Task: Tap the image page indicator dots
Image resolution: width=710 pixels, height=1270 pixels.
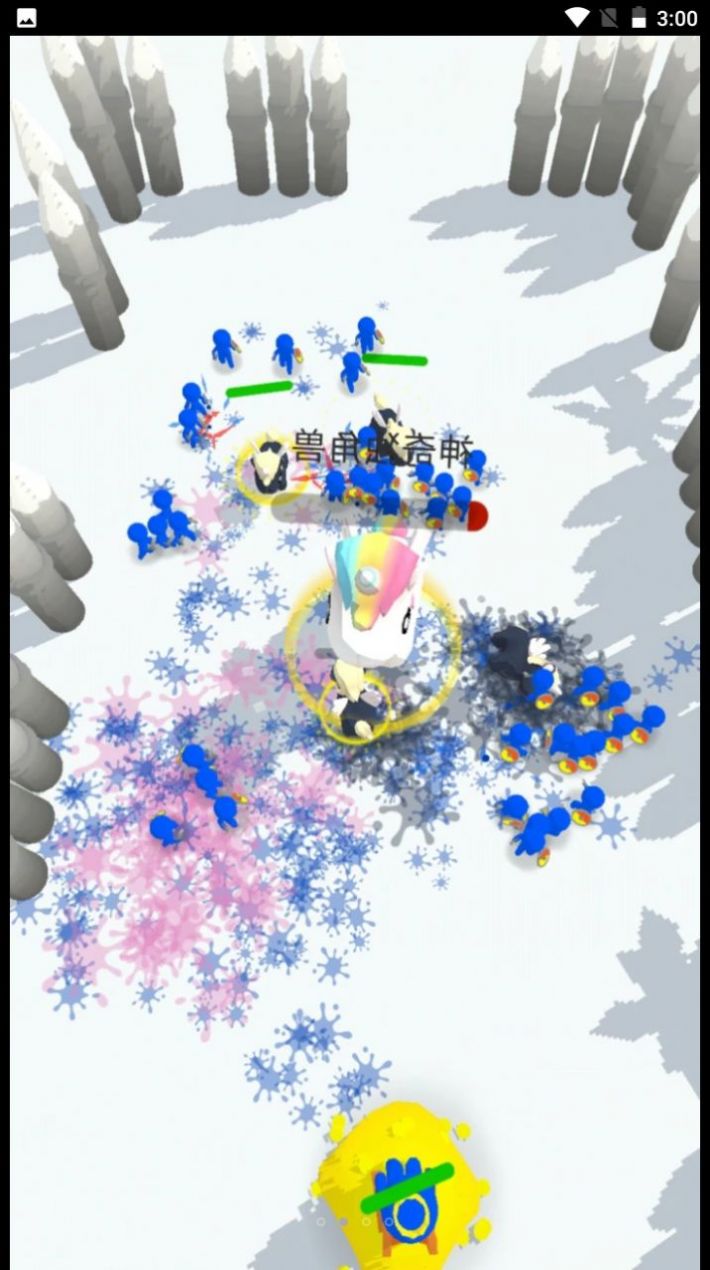Action: point(355,1222)
